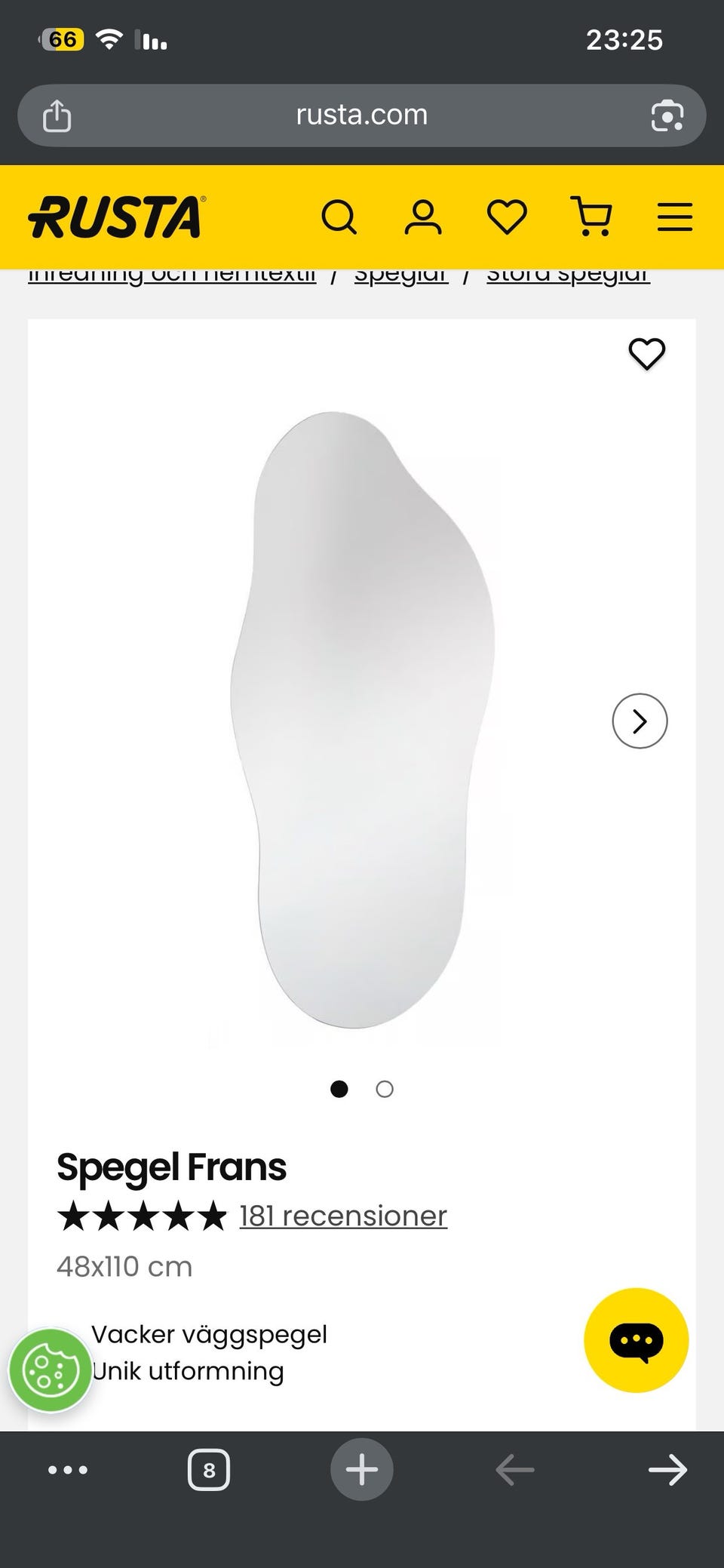Open the browser's camera search icon
Viewport: 724px width, 1568px height.
pyautogui.click(x=667, y=115)
